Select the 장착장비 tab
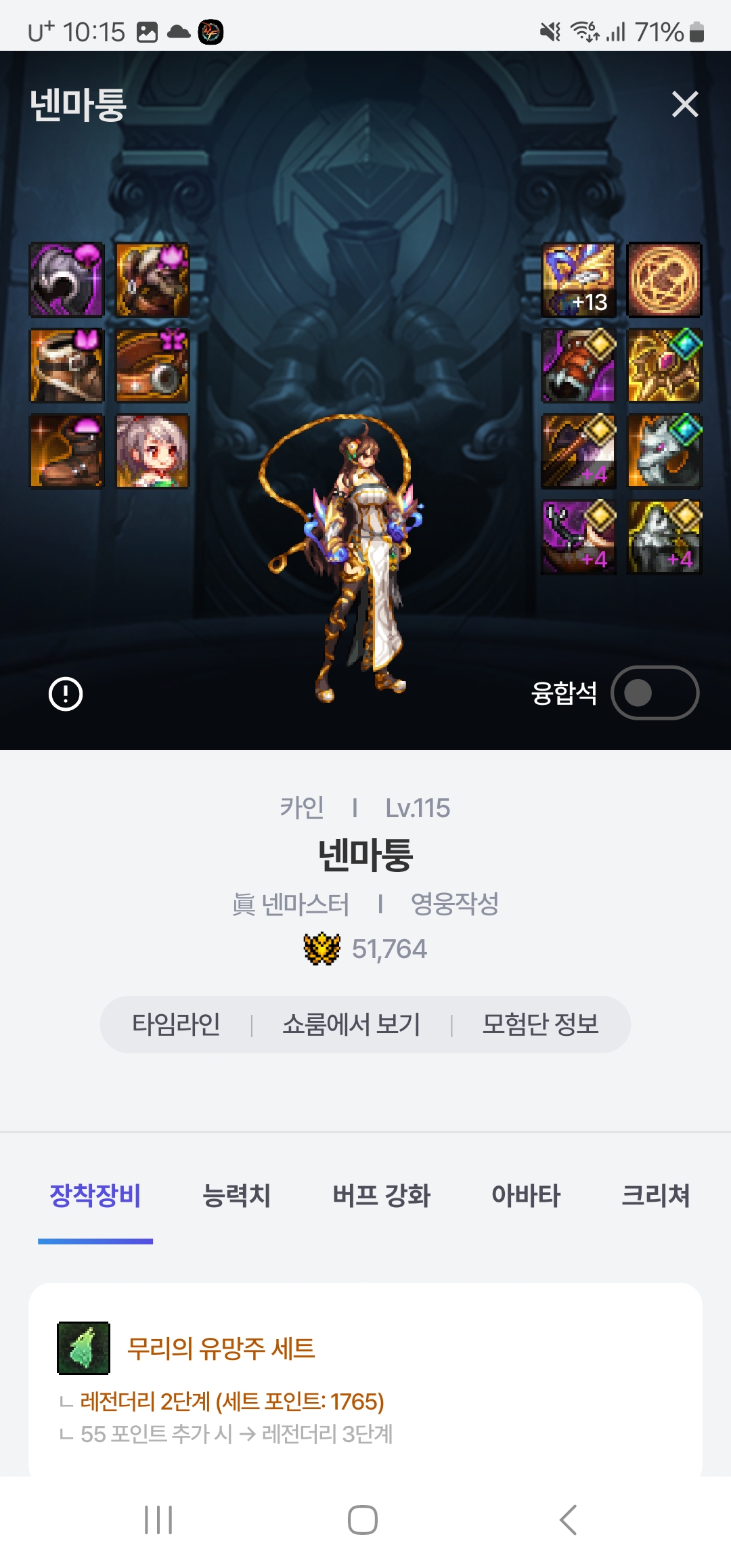 pos(95,1196)
